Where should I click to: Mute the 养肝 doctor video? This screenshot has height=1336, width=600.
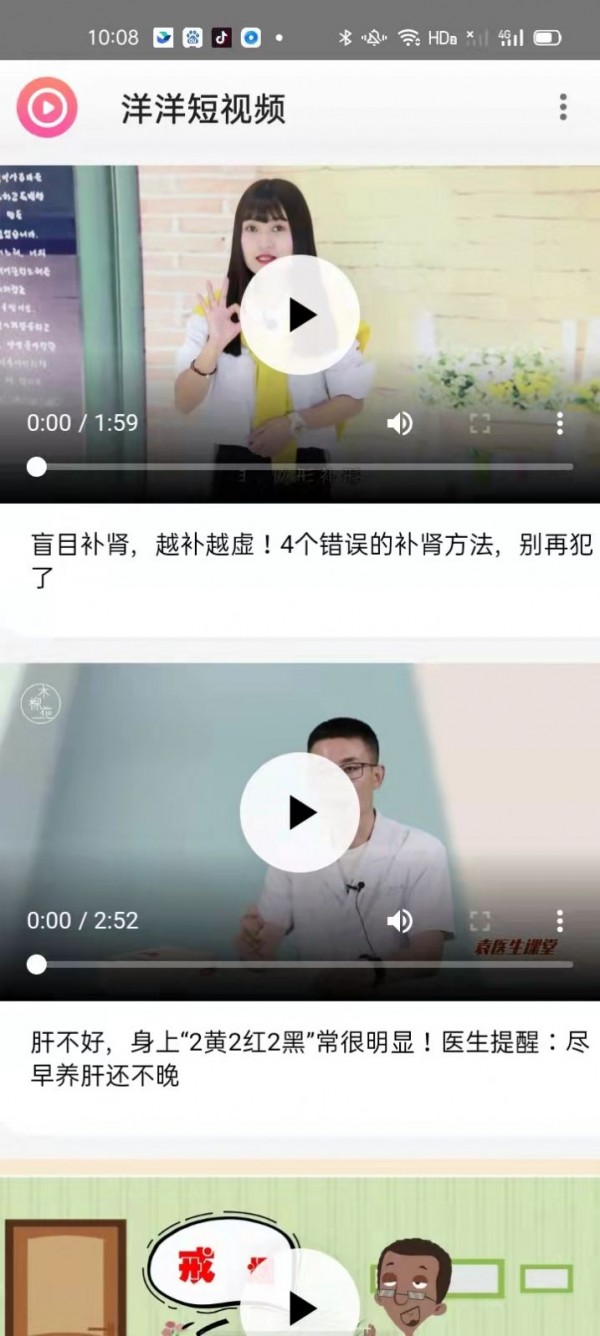400,921
